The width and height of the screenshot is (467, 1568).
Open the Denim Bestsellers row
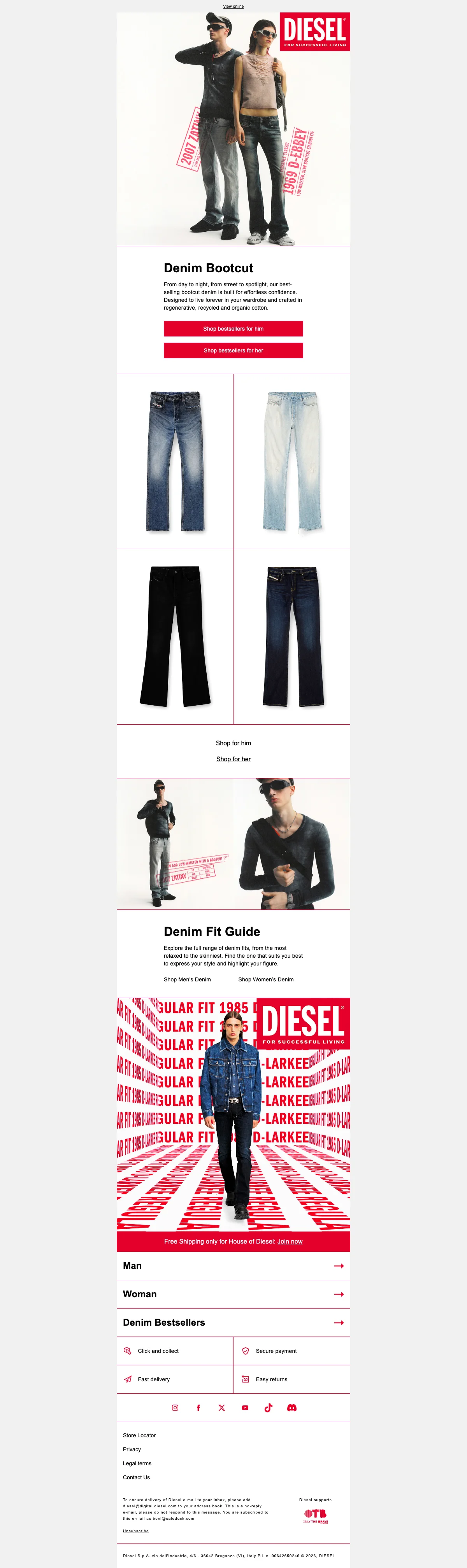tap(233, 1322)
